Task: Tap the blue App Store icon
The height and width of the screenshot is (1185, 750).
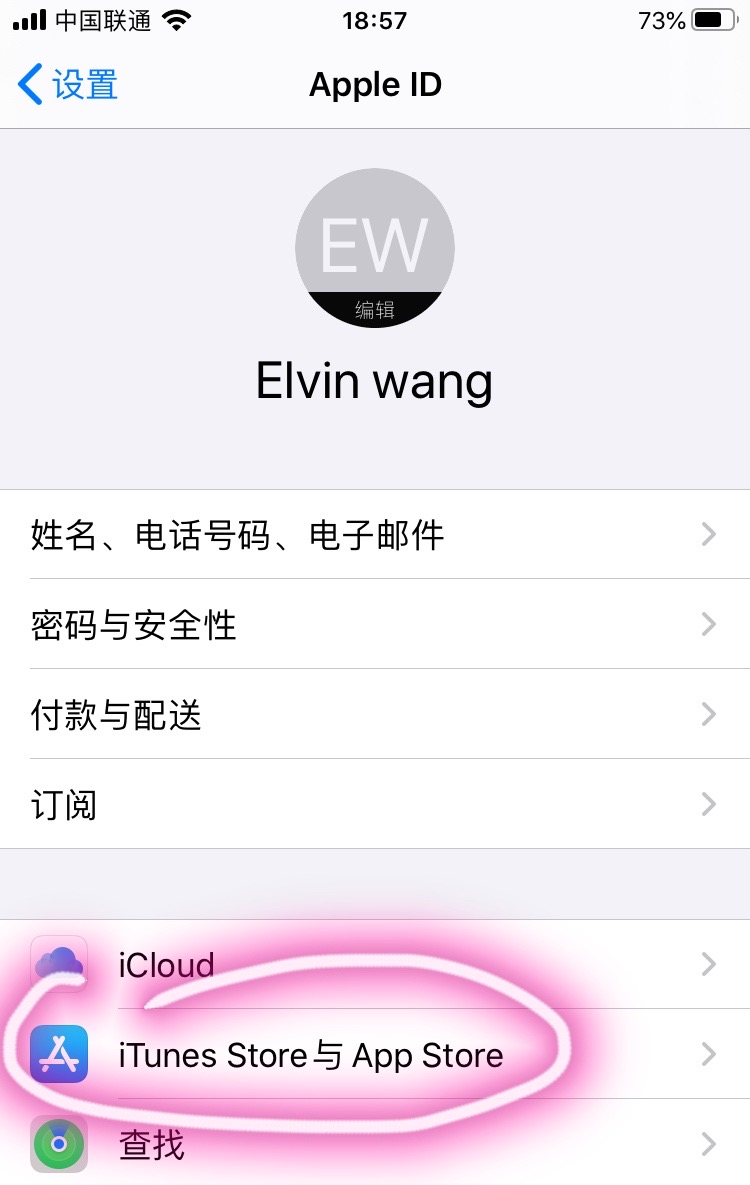Action: (x=58, y=1054)
